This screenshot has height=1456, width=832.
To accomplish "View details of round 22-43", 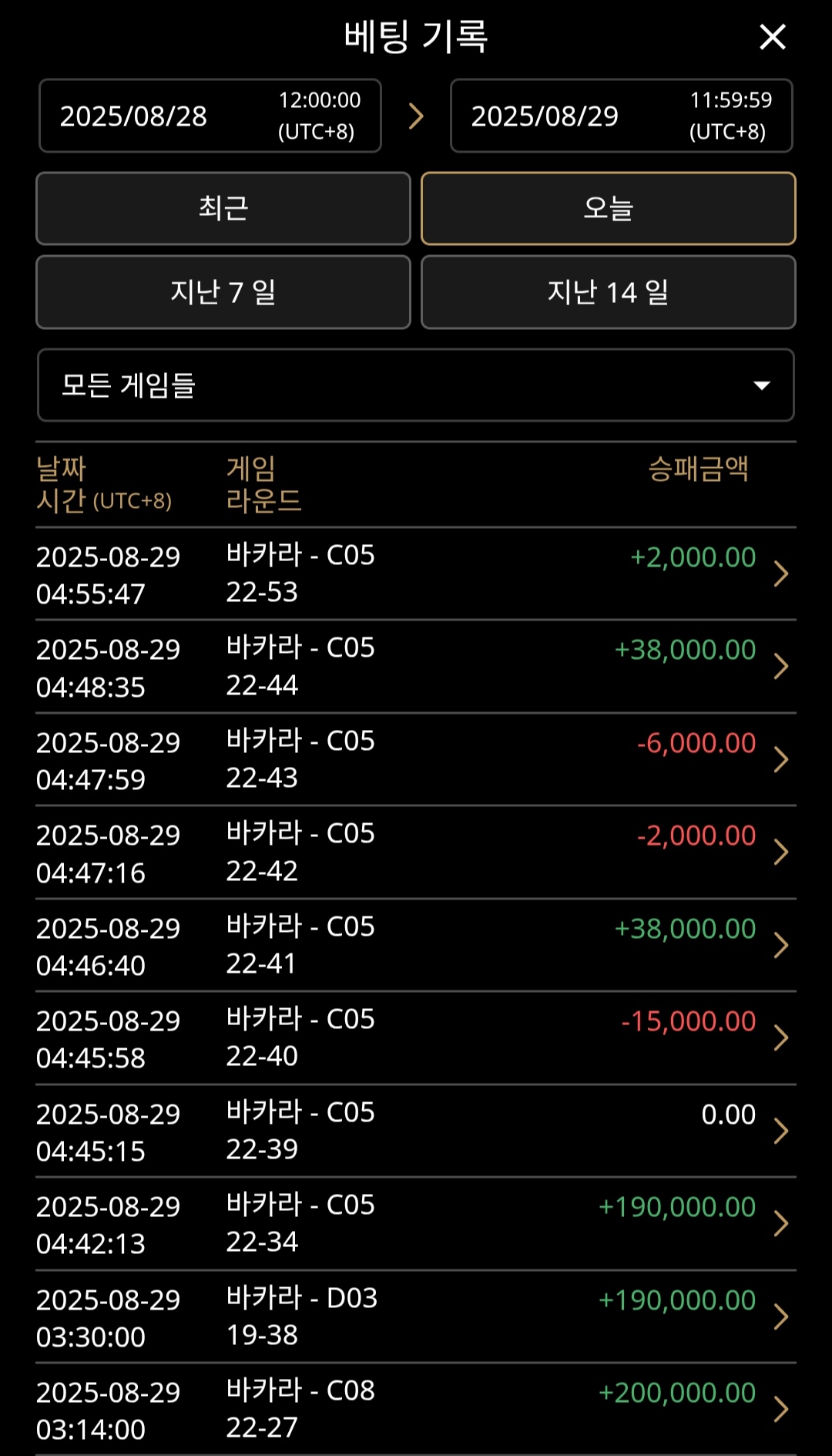I will [415, 759].
